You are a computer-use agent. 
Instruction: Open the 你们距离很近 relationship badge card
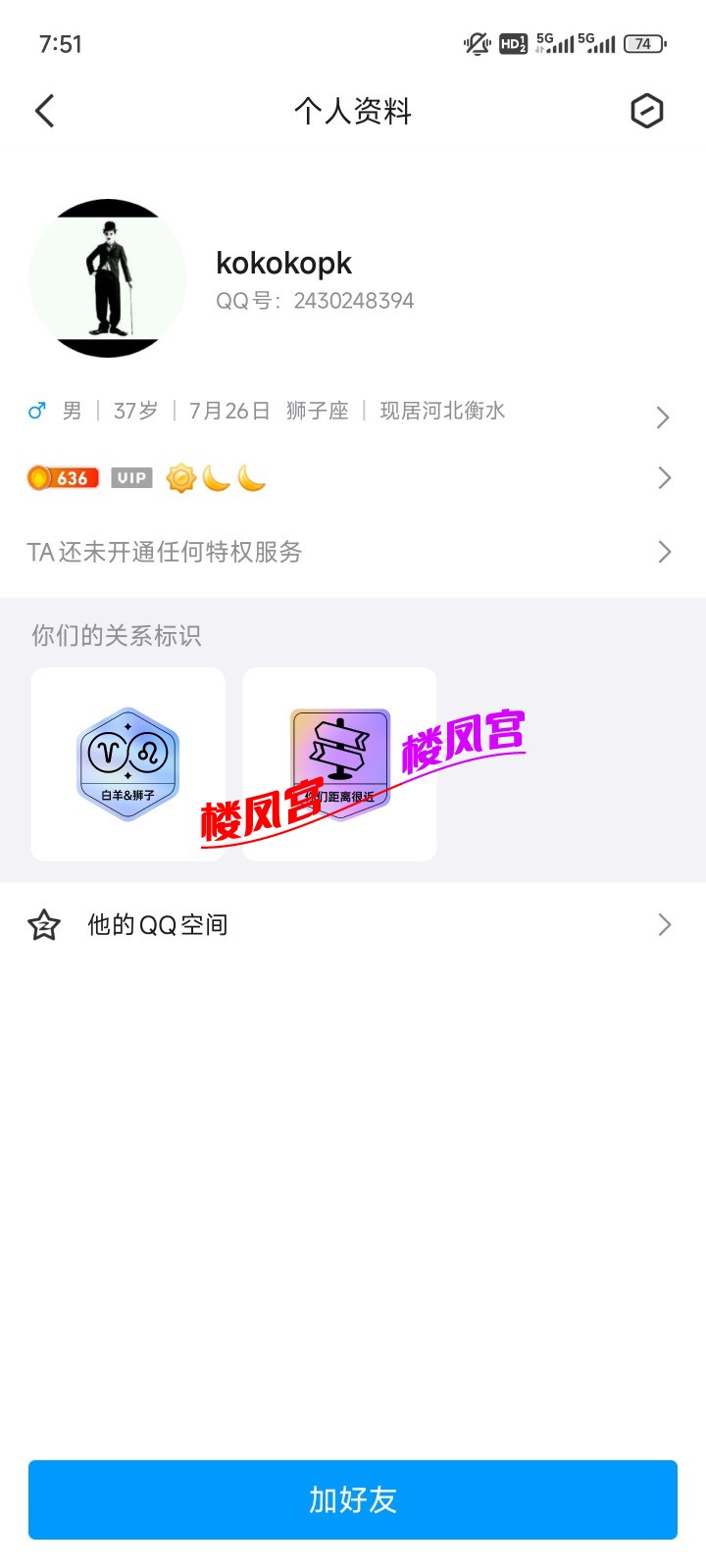[x=339, y=764]
